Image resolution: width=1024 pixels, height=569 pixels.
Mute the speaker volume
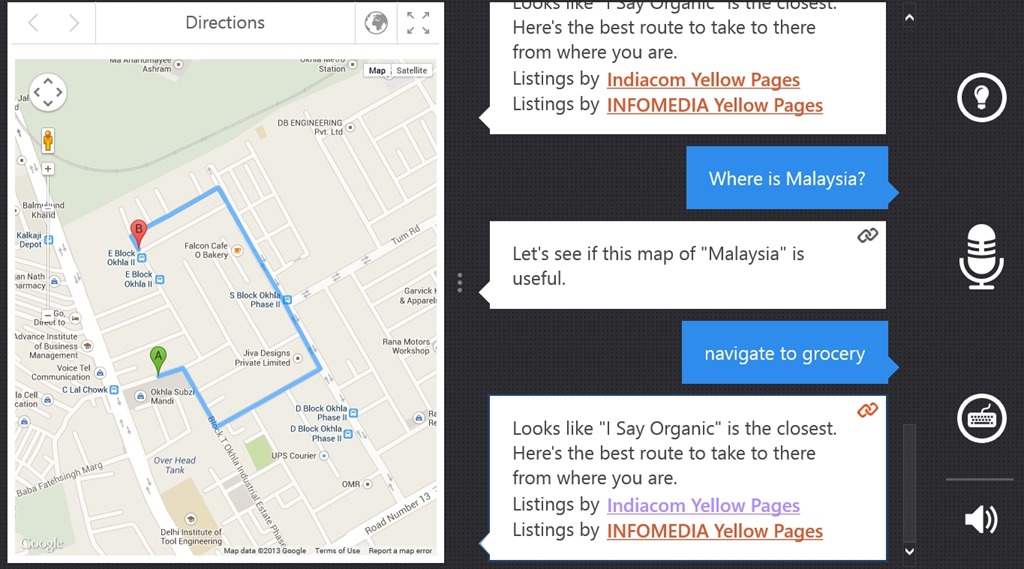(981, 519)
